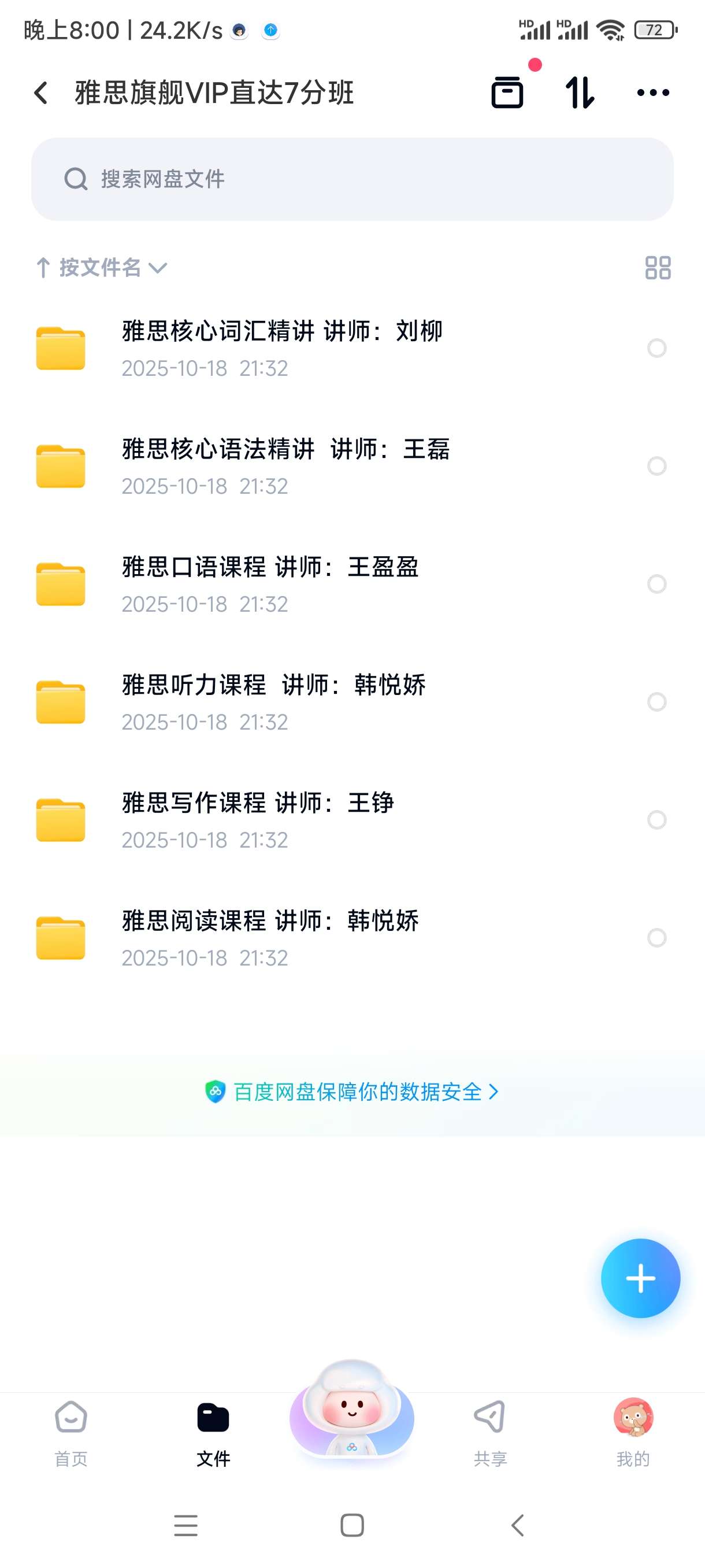Image resolution: width=705 pixels, height=1568 pixels.
Task: Check the 雅思听力课程 folder selection circle
Action: 656,702
